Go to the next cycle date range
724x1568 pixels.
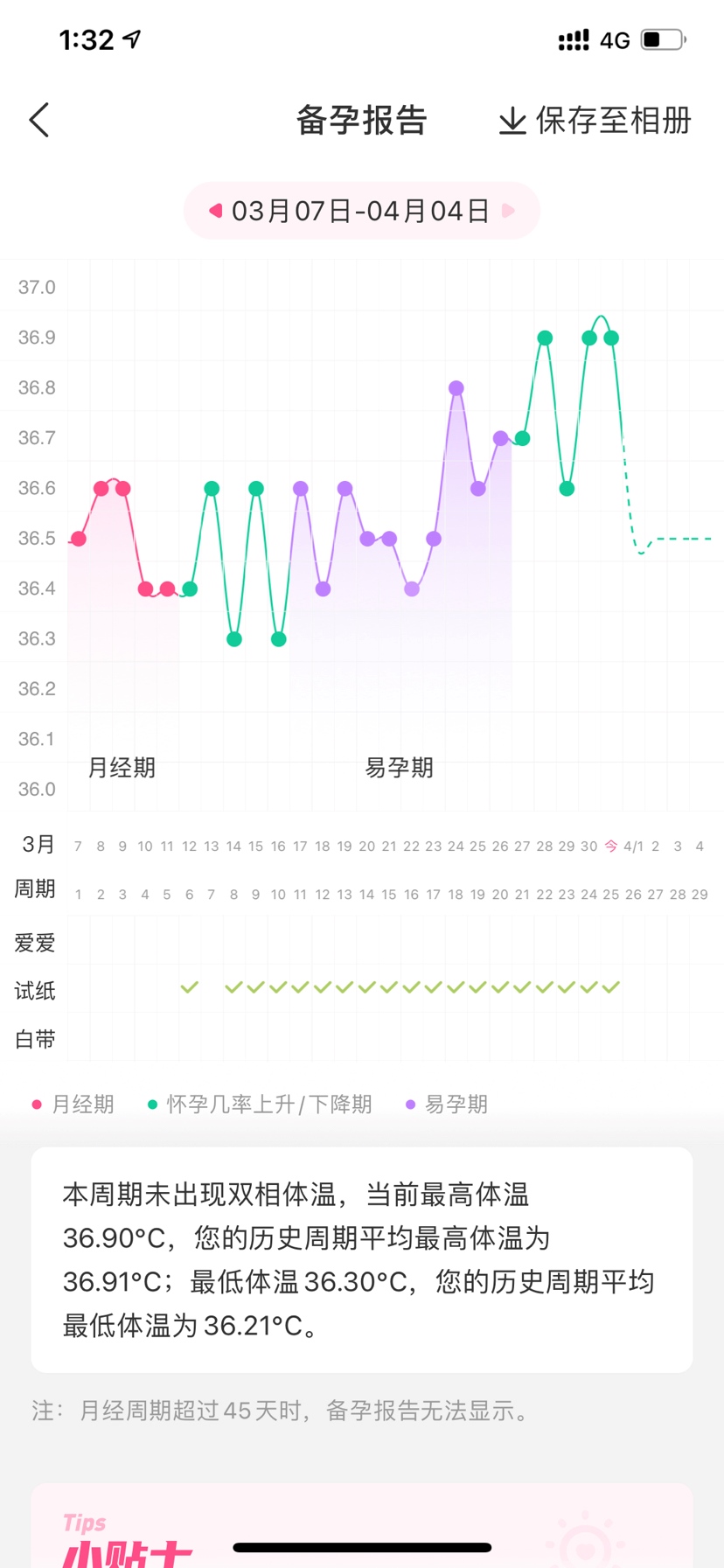(x=508, y=211)
